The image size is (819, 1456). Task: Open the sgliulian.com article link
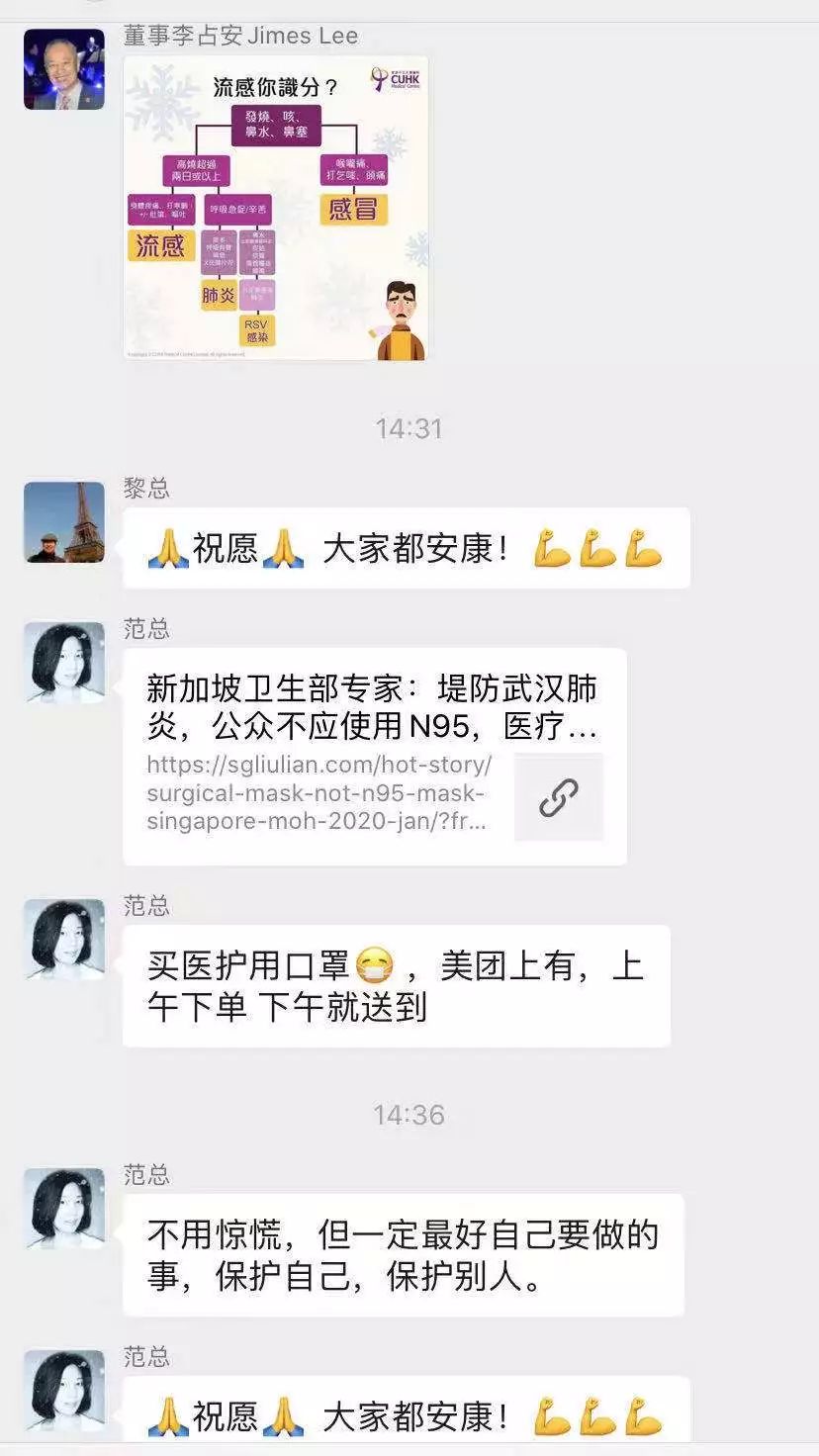317,796
